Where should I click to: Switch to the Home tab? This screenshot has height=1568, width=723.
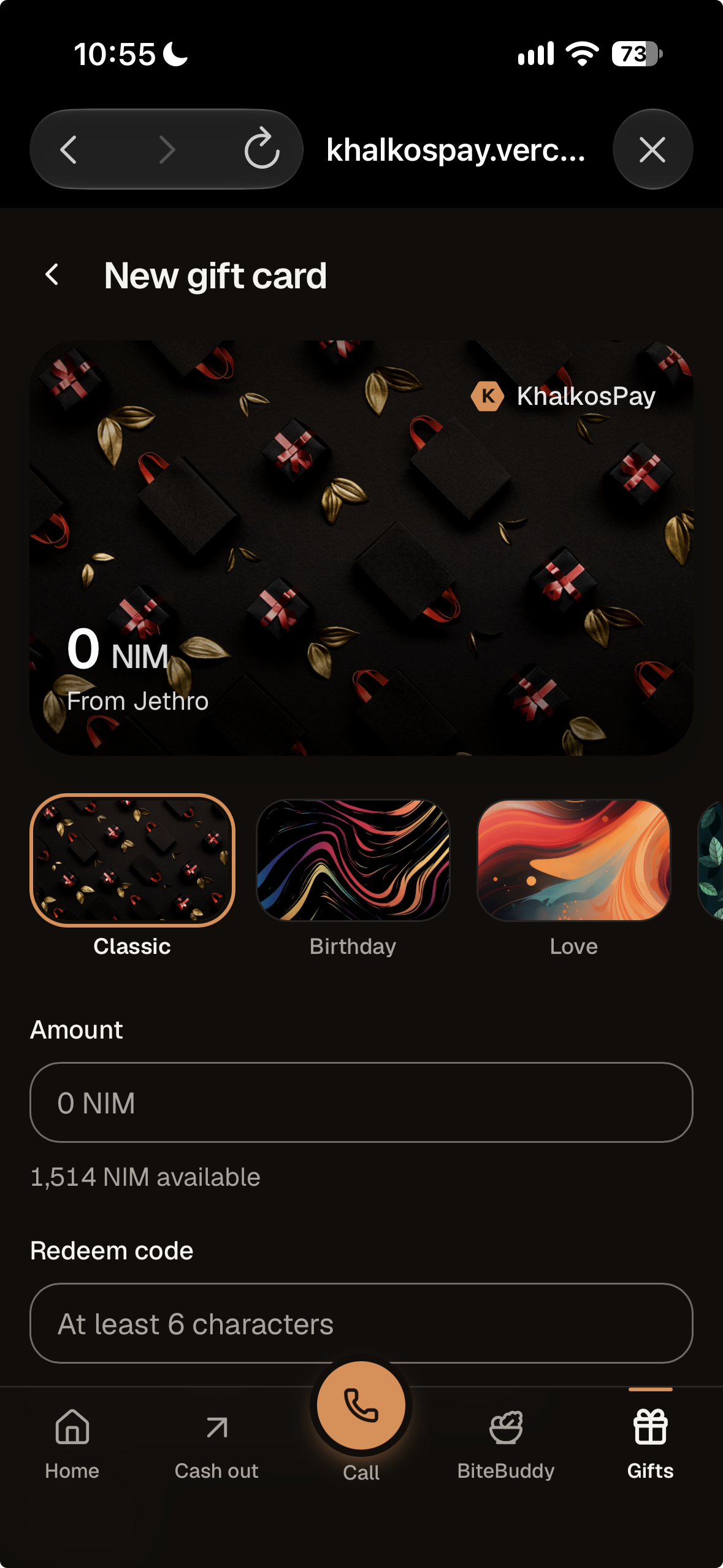point(72,1443)
